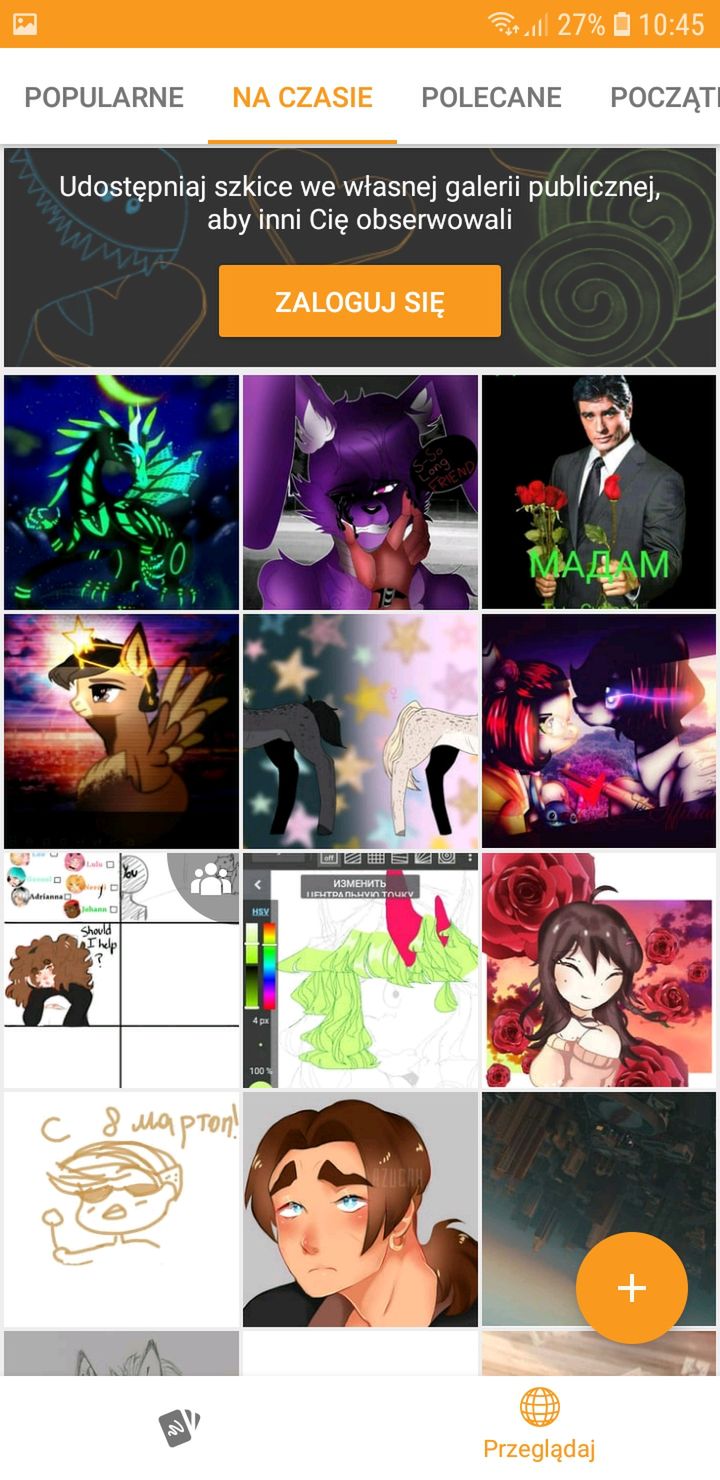Open the 'Should I help?' collab sketch
Screen dimensions: 720x1480
pos(122,970)
